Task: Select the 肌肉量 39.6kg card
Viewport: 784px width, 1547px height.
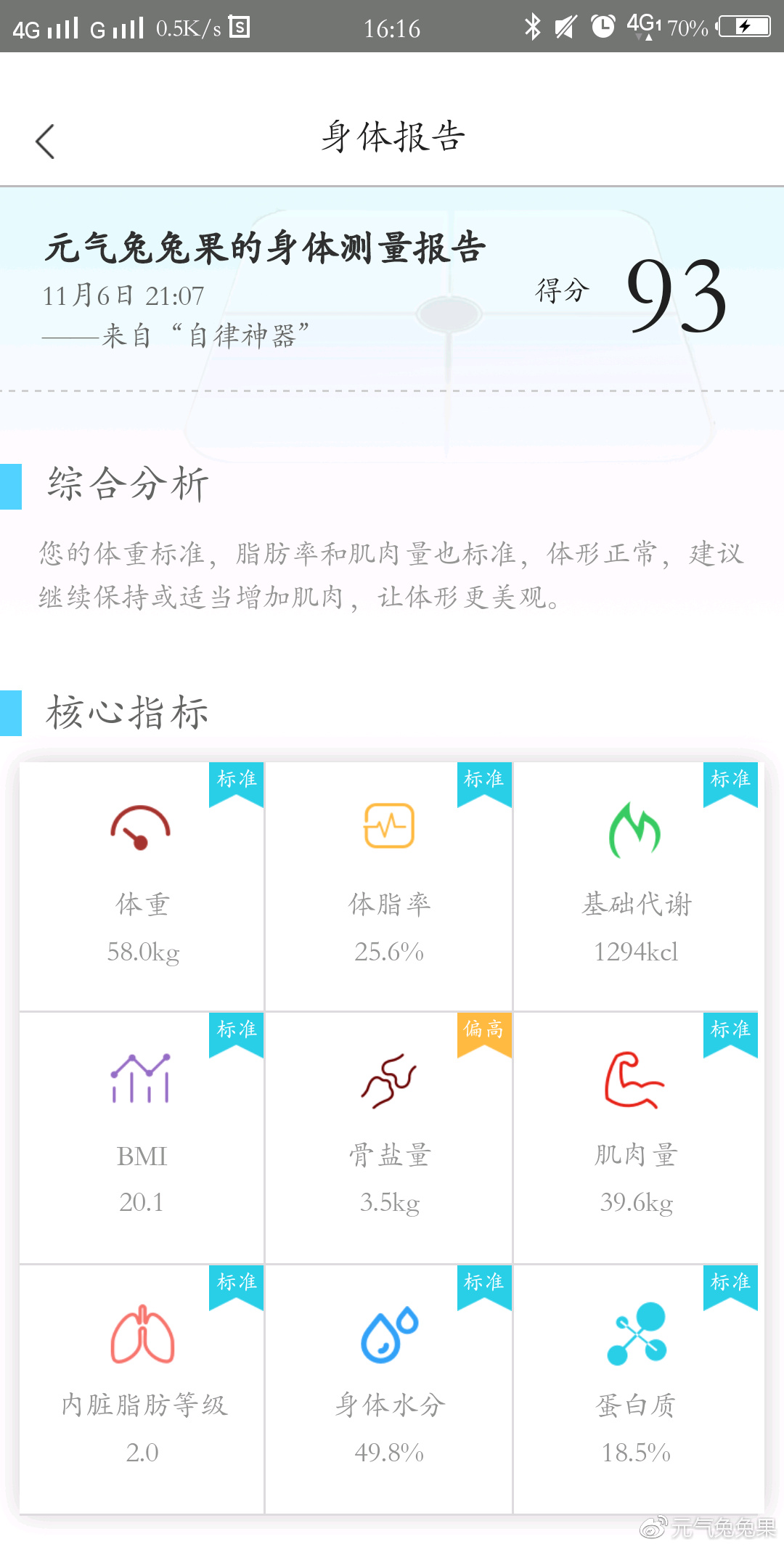Action: point(637,1137)
